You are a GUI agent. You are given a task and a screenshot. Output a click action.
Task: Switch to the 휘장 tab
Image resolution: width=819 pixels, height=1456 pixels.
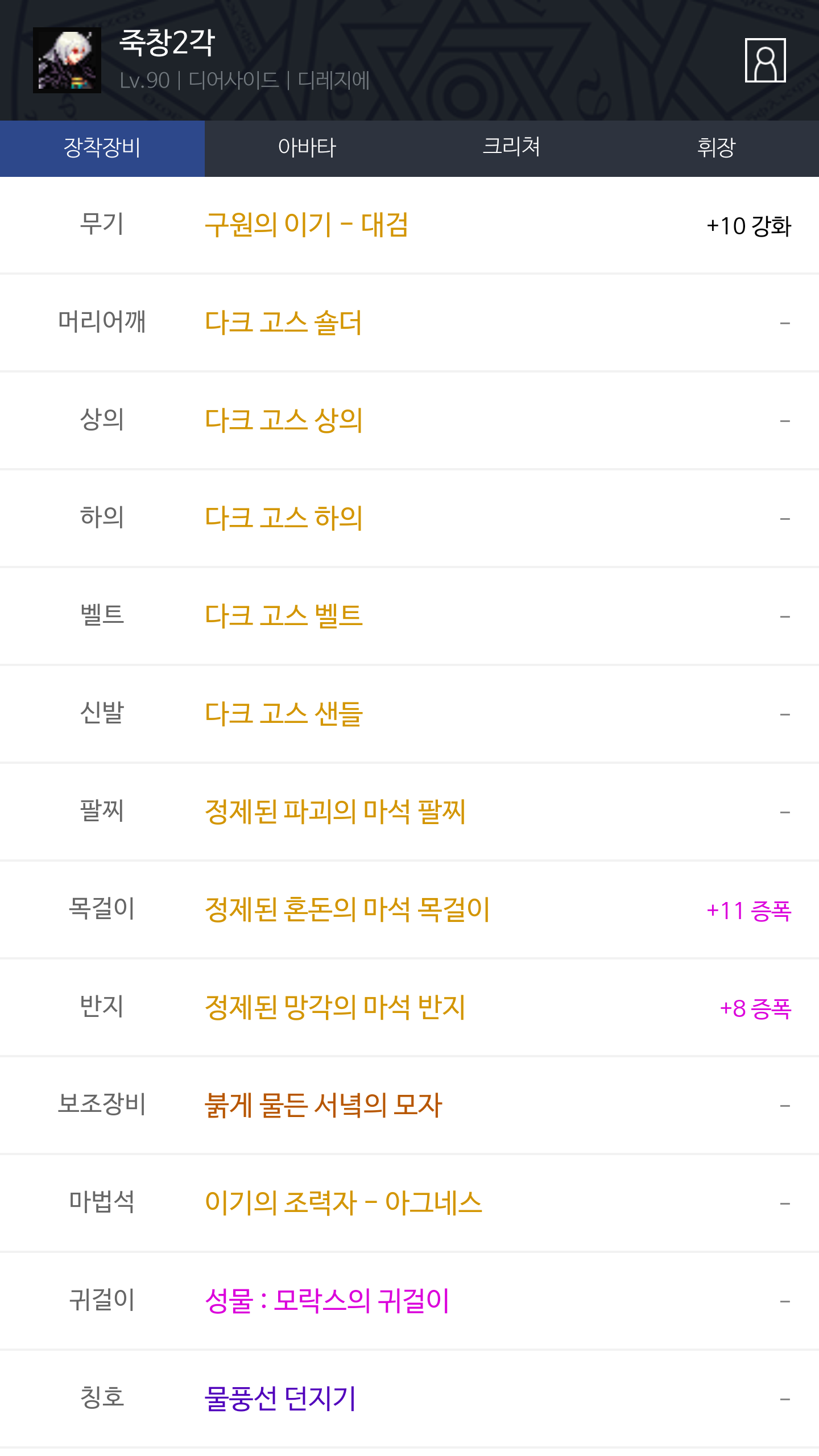click(717, 148)
